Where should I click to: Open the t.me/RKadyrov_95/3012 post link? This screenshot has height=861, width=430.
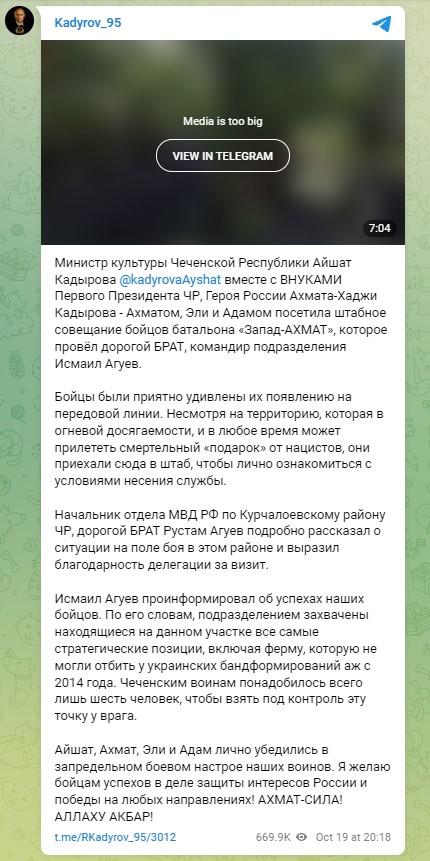(x=115, y=837)
